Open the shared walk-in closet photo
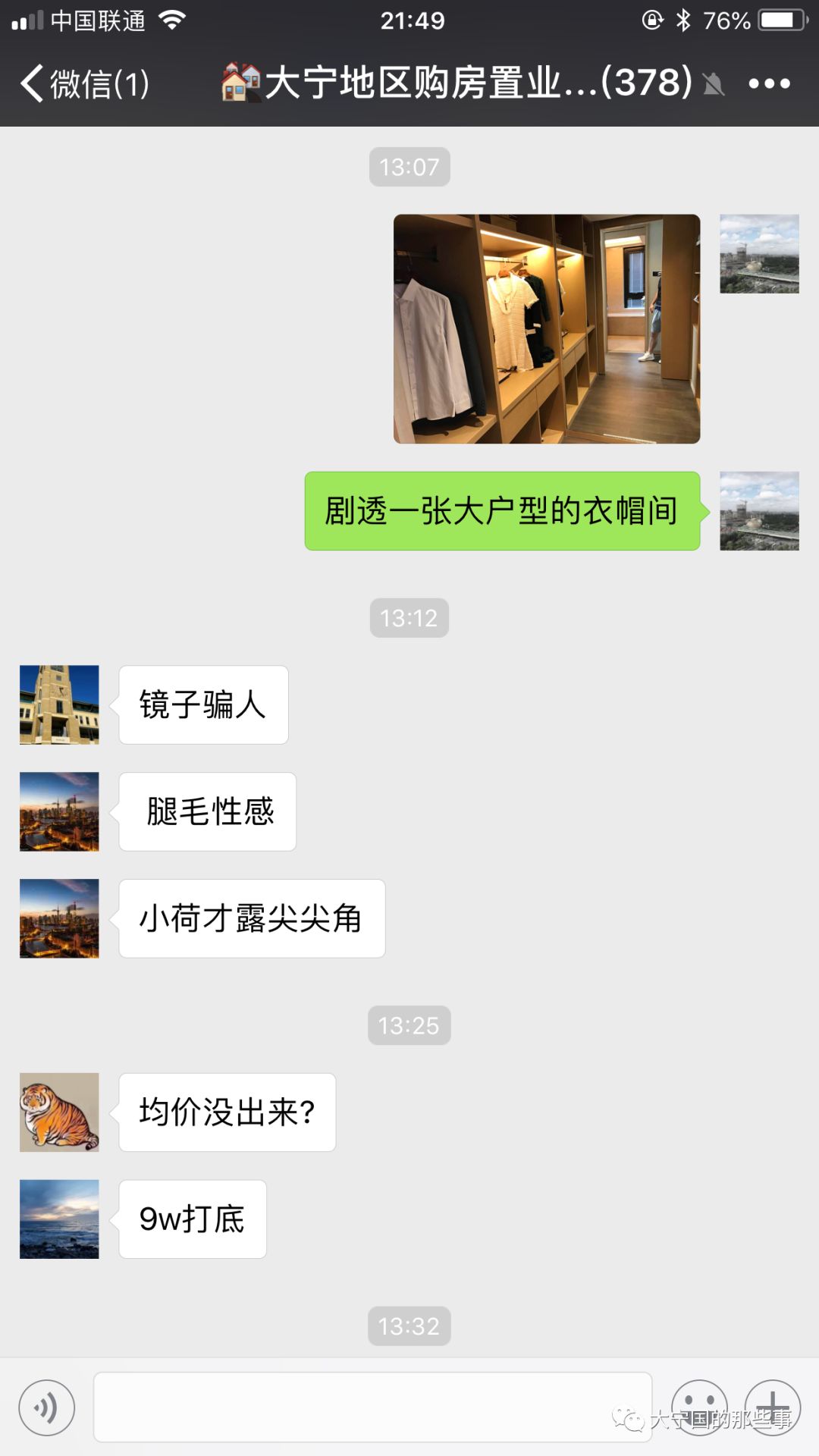Image resolution: width=819 pixels, height=1456 pixels. (x=546, y=328)
